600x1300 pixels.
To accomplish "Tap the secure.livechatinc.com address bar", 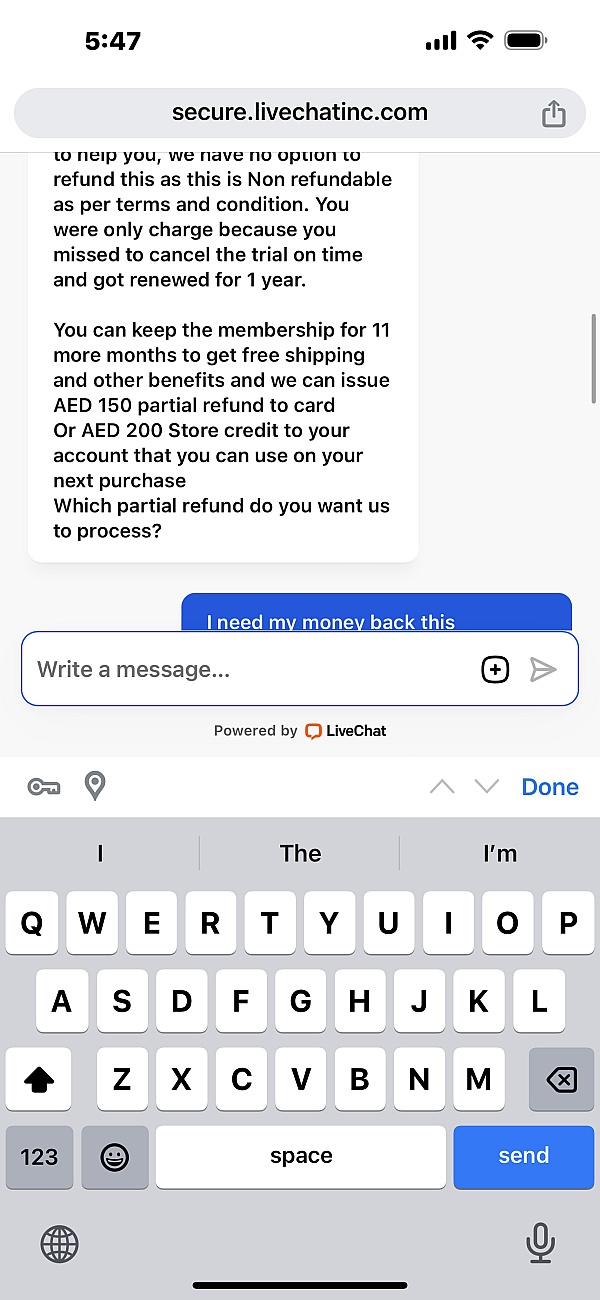I will coord(299,113).
